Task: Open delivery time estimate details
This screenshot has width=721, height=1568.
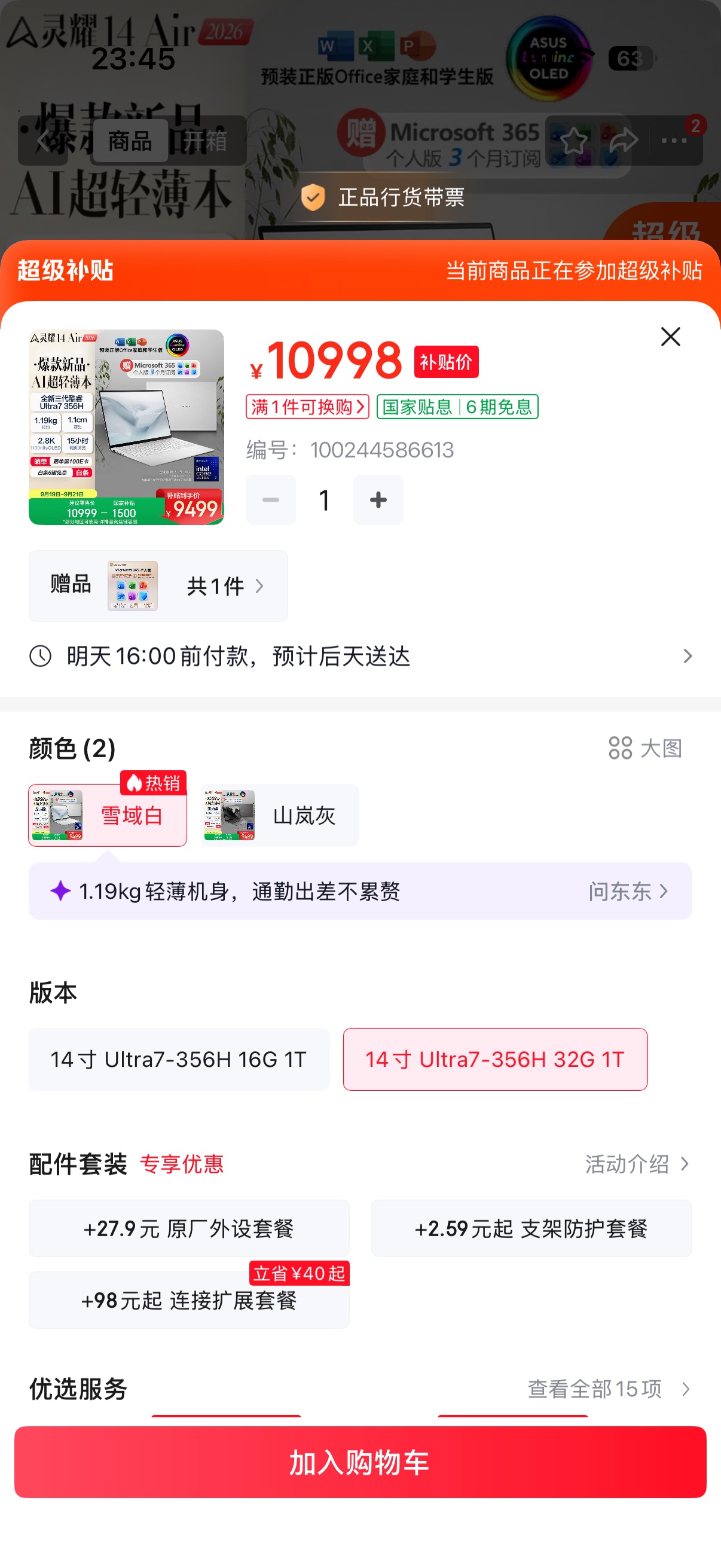Action: coord(360,656)
